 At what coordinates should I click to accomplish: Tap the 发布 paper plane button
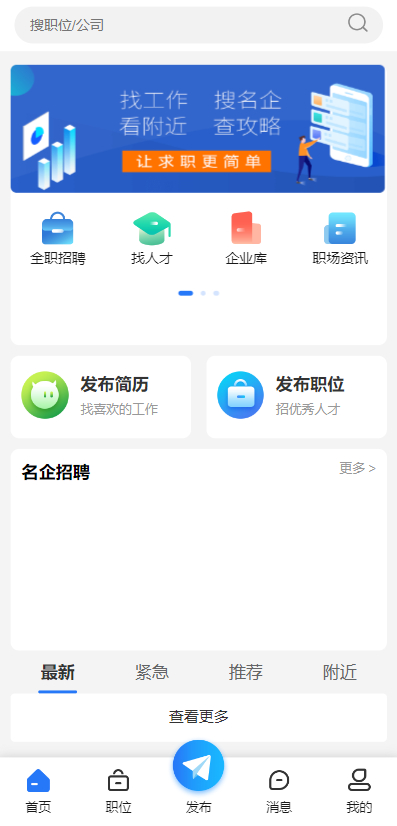click(x=198, y=765)
